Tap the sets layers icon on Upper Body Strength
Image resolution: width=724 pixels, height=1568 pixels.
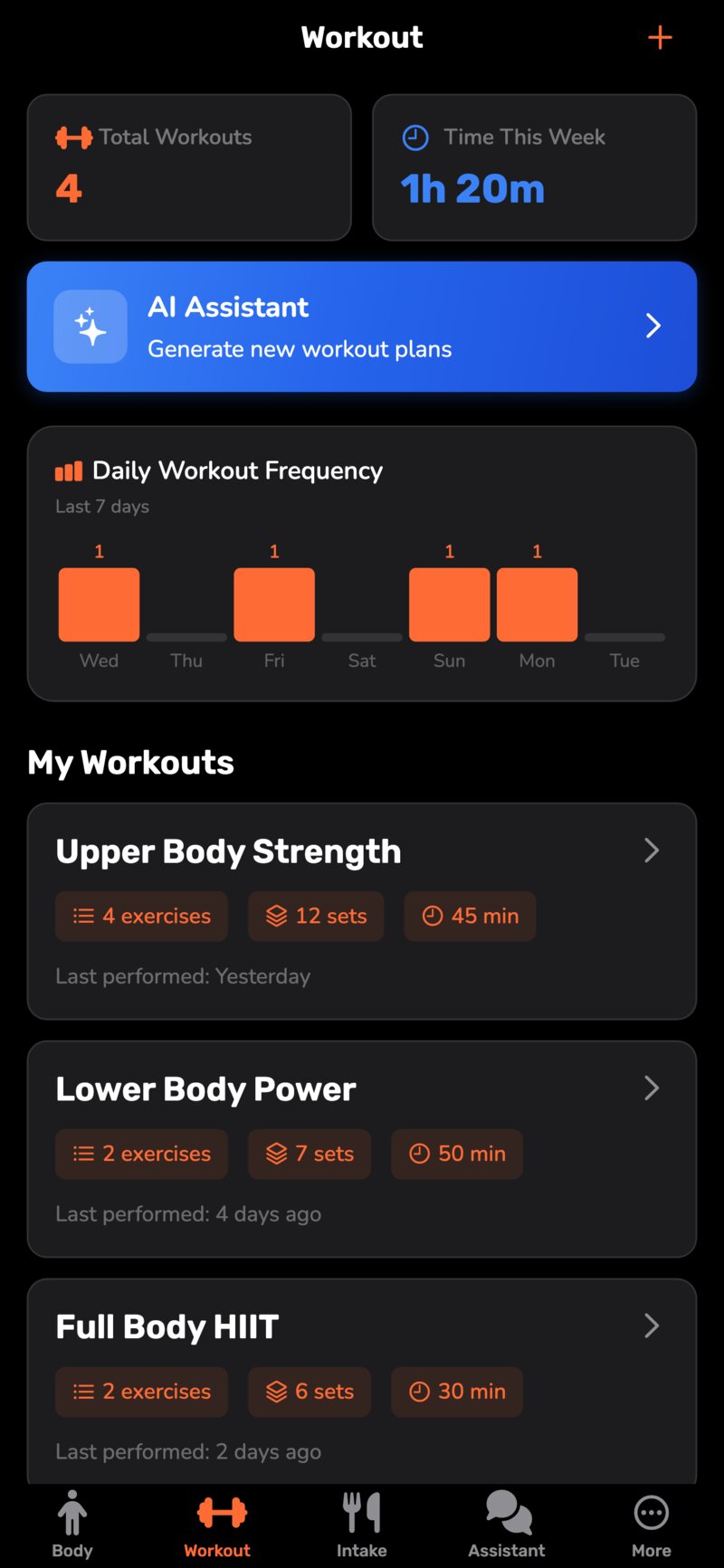click(x=277, y=916)
